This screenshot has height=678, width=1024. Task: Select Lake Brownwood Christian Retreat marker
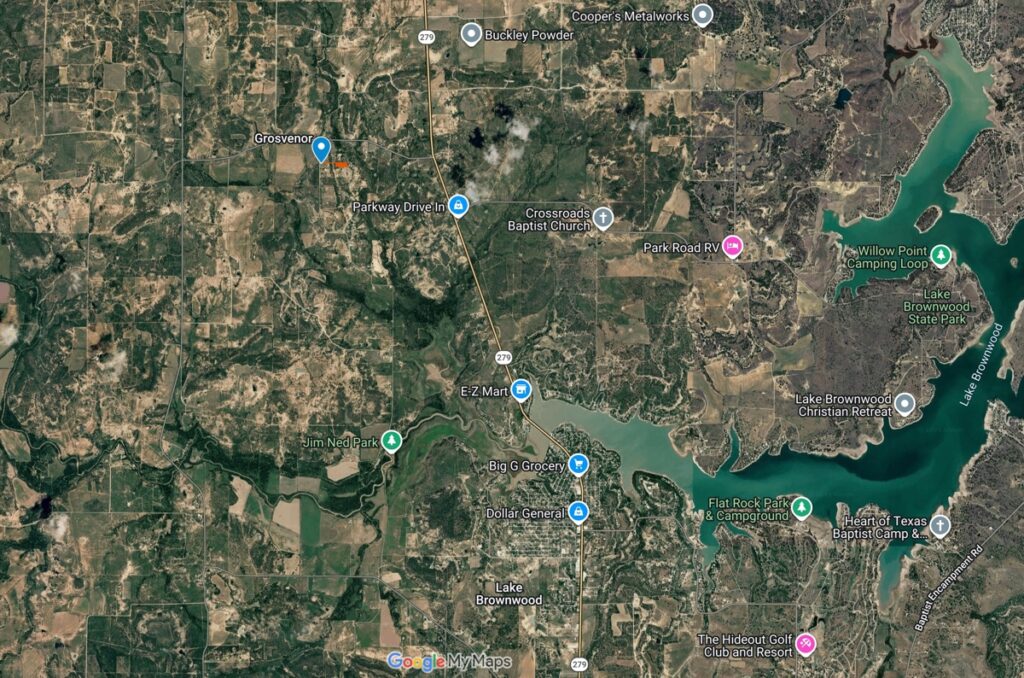[904, 404]
